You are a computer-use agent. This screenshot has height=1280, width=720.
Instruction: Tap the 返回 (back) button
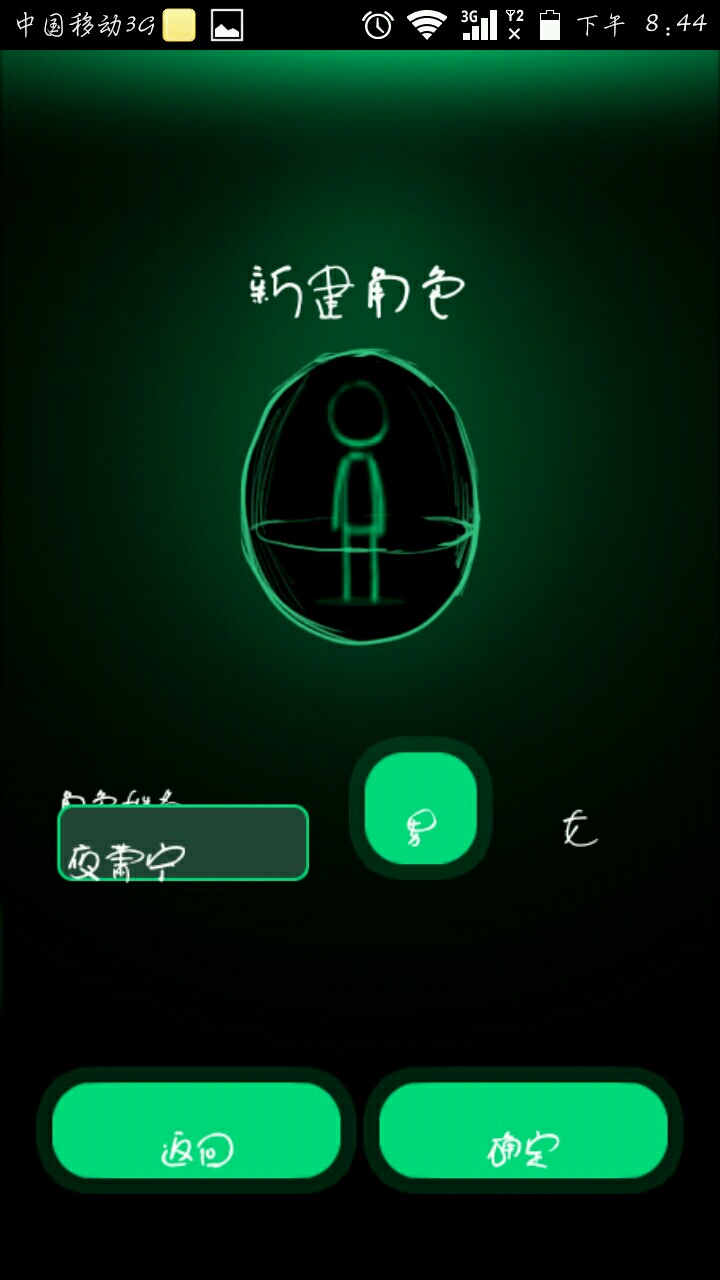click(196, 1130)
